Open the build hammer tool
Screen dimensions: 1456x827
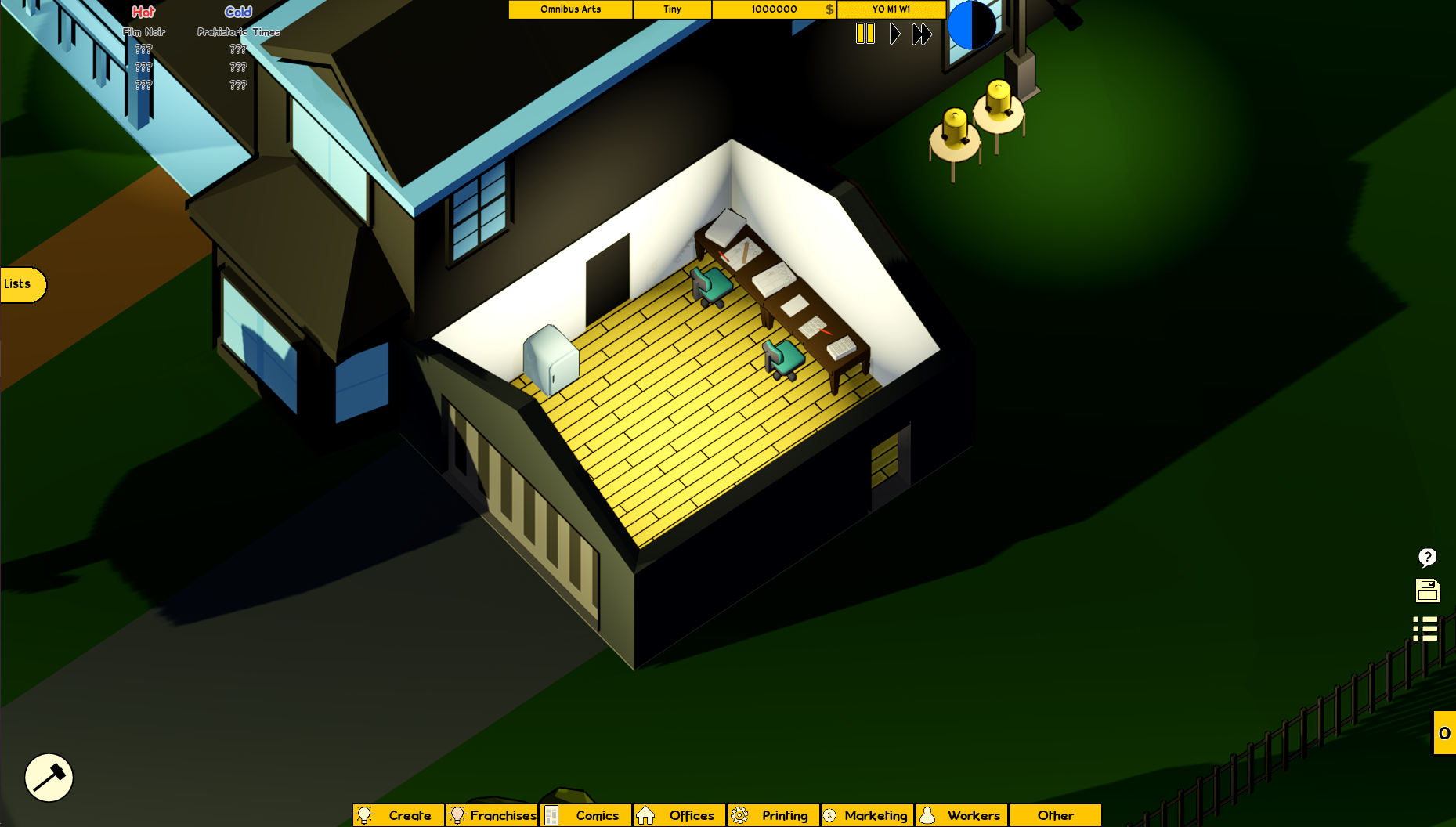click(49, 778)
